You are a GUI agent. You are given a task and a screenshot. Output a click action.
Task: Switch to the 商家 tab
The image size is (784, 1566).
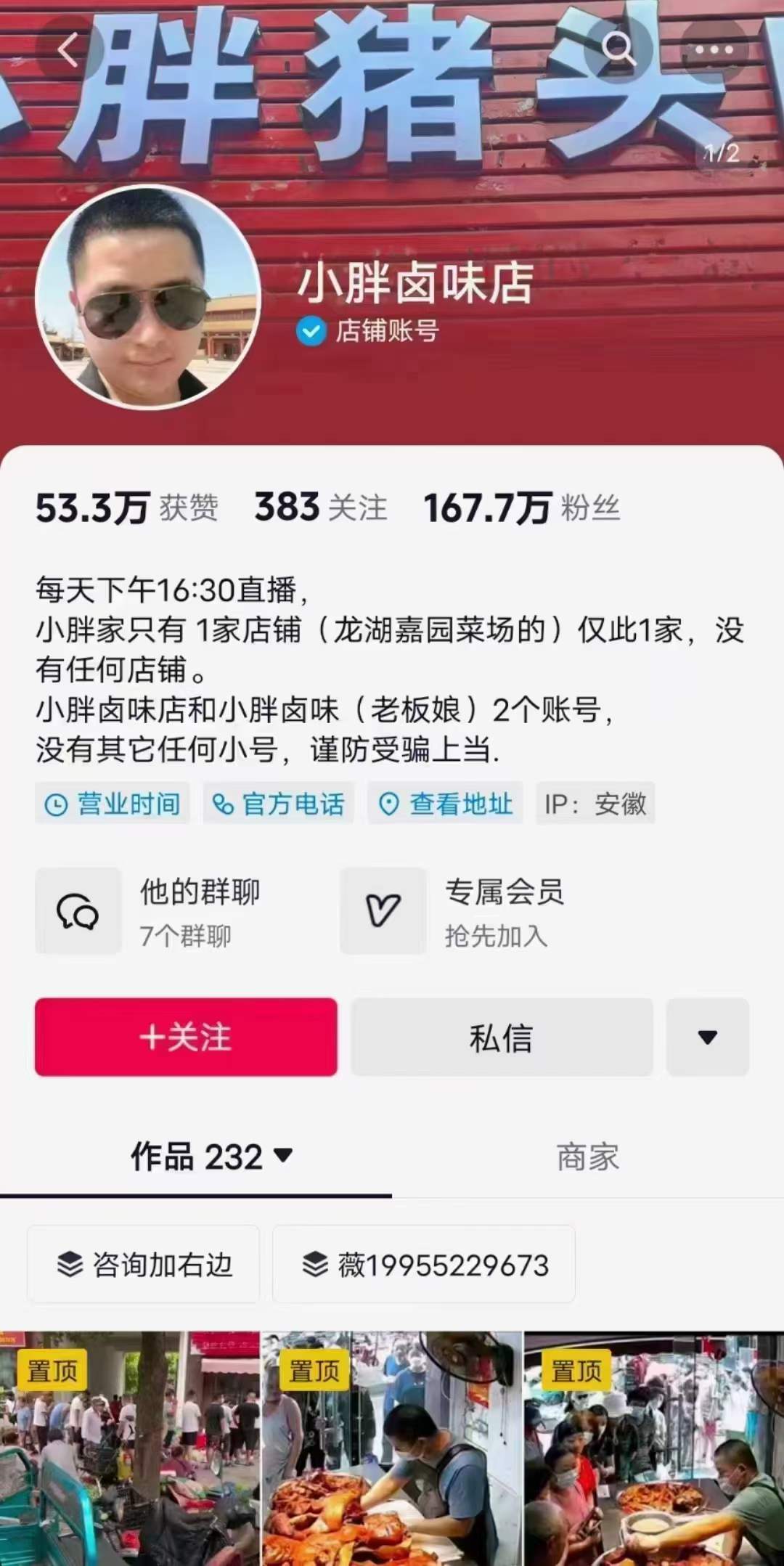(589, 1158)
